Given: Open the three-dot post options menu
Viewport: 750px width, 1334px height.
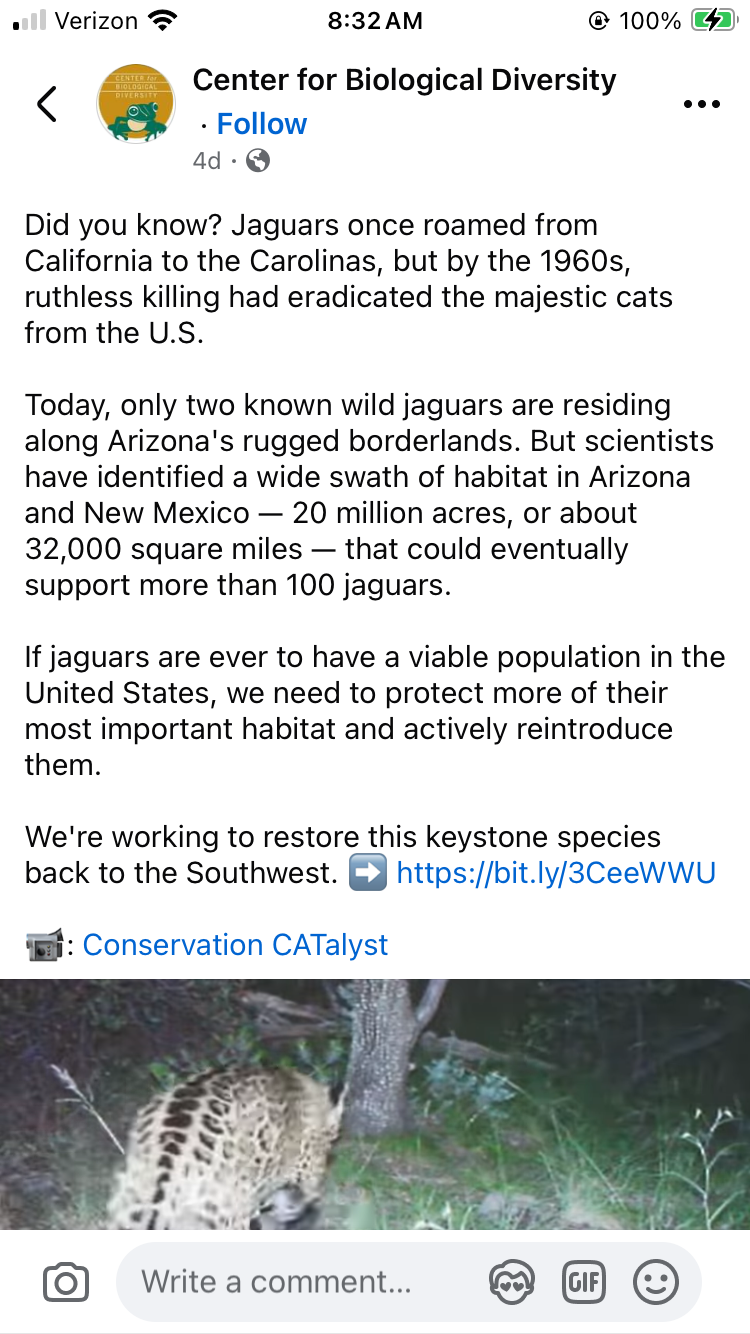Looking at the screenshot, I should [x=700, y=104].
